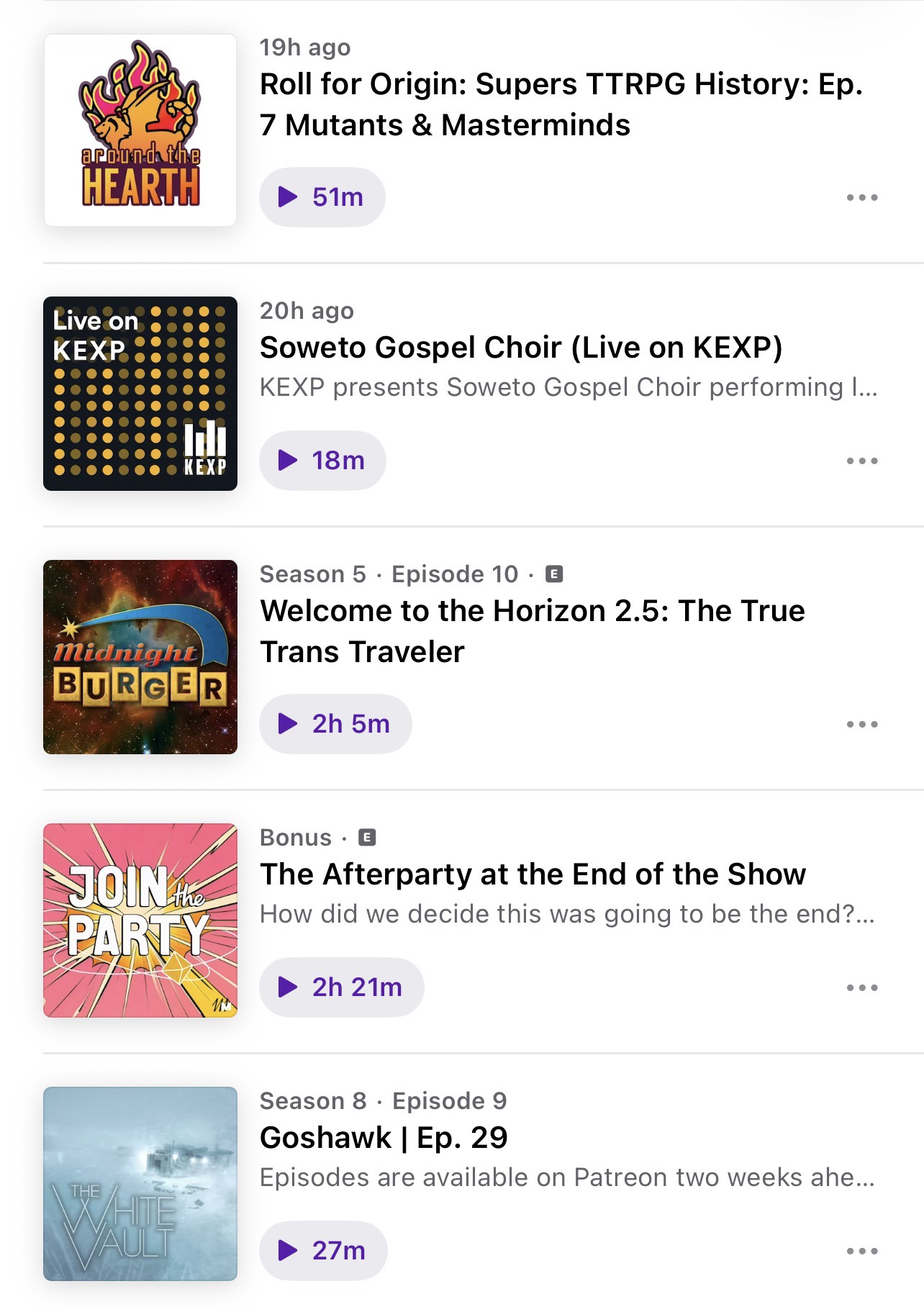Open the overflow menu for The Afterparty episode
The image size is (924, 1312).
[x=862, y=987]
